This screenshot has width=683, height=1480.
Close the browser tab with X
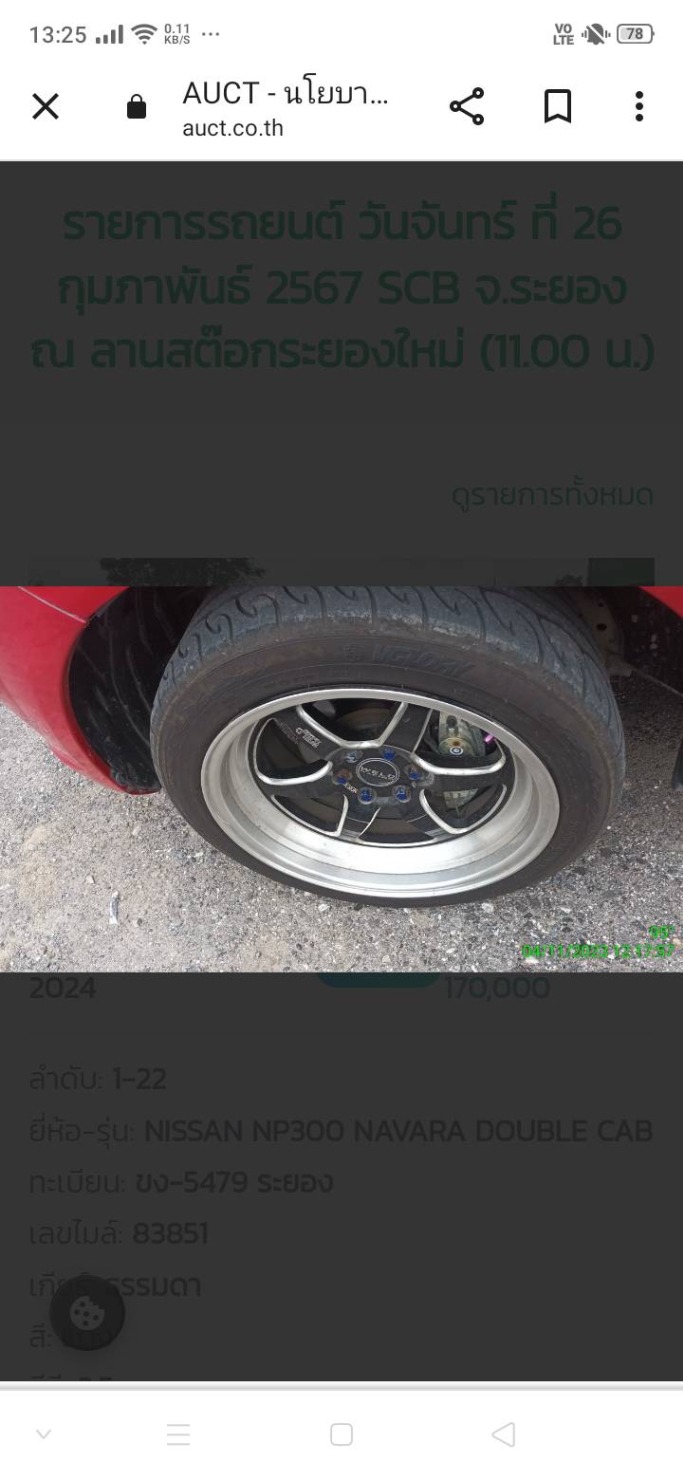[x=45, y=107]
